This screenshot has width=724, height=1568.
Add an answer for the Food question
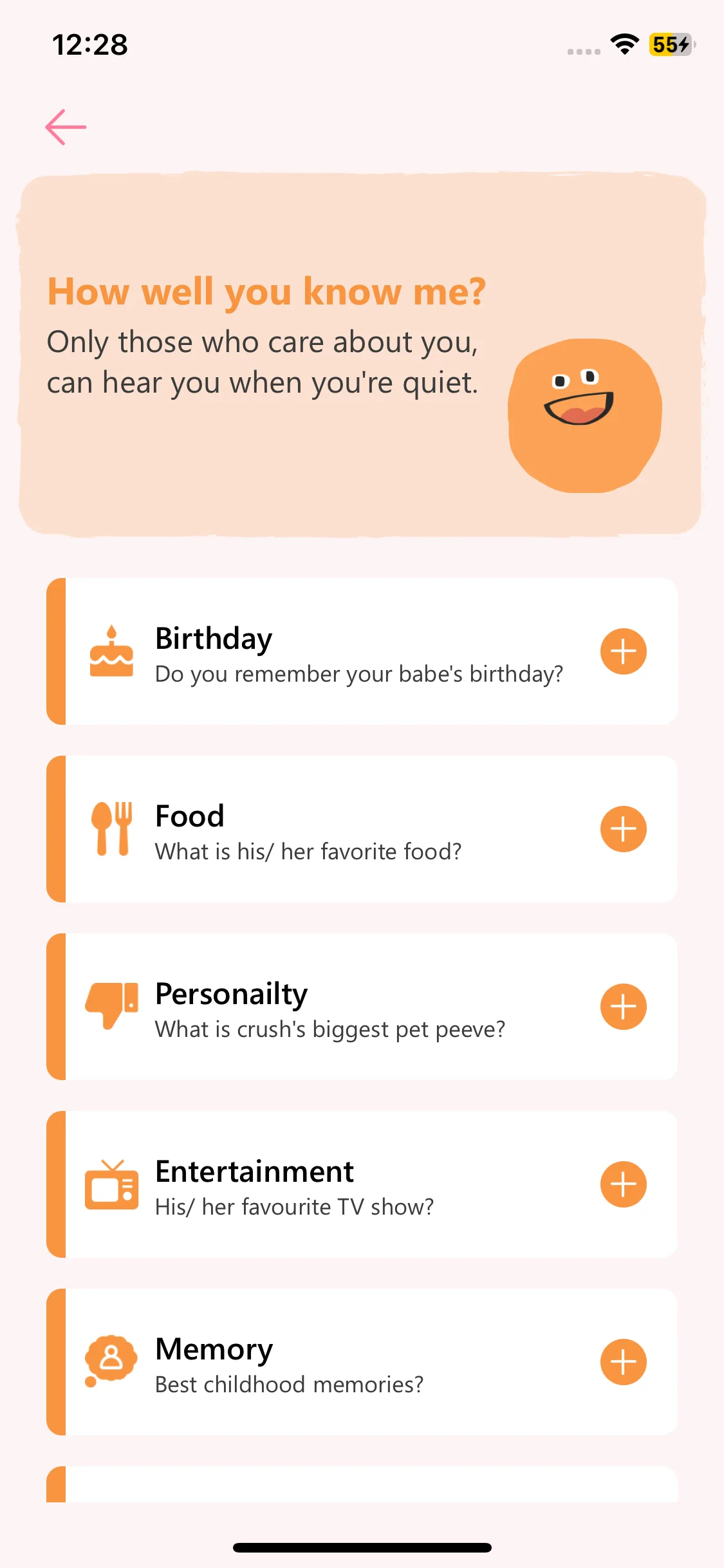623,829
